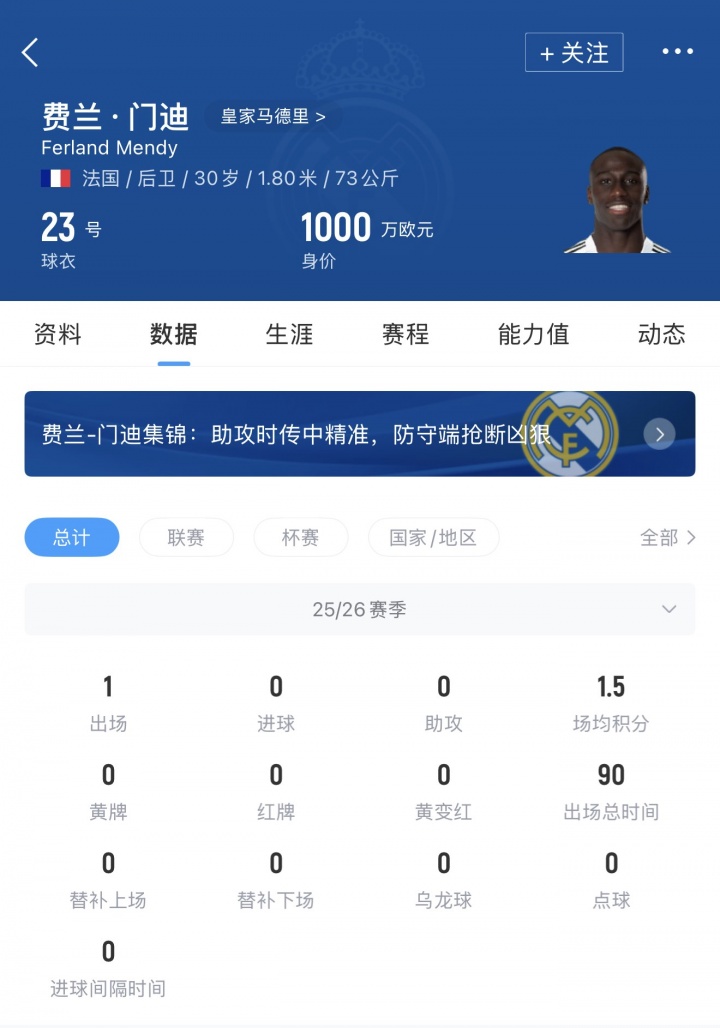This screenshot has width=720, height=1028.
Task: Select the 总计 filter pill
Action: (71, 537)
